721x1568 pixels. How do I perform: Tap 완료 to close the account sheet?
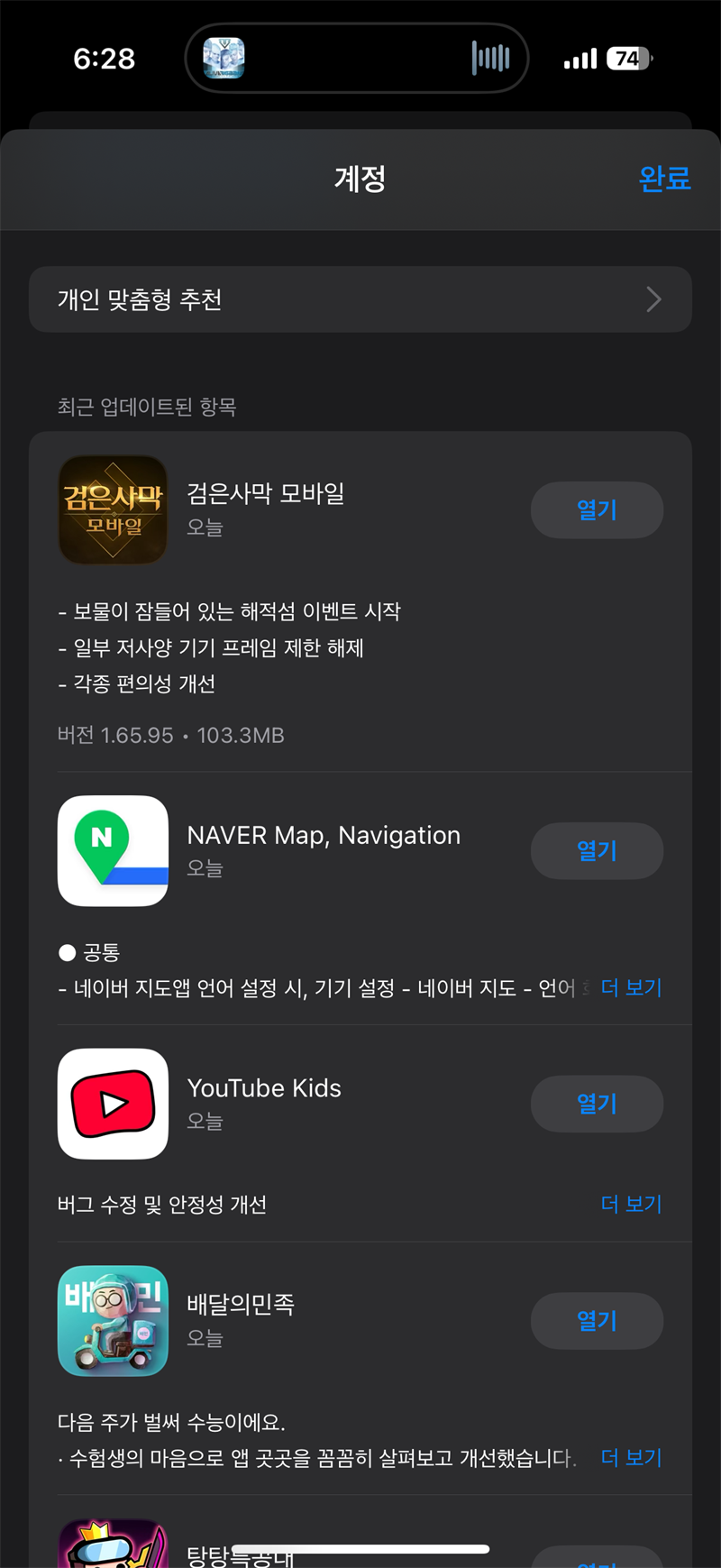(x=664, y=179)
